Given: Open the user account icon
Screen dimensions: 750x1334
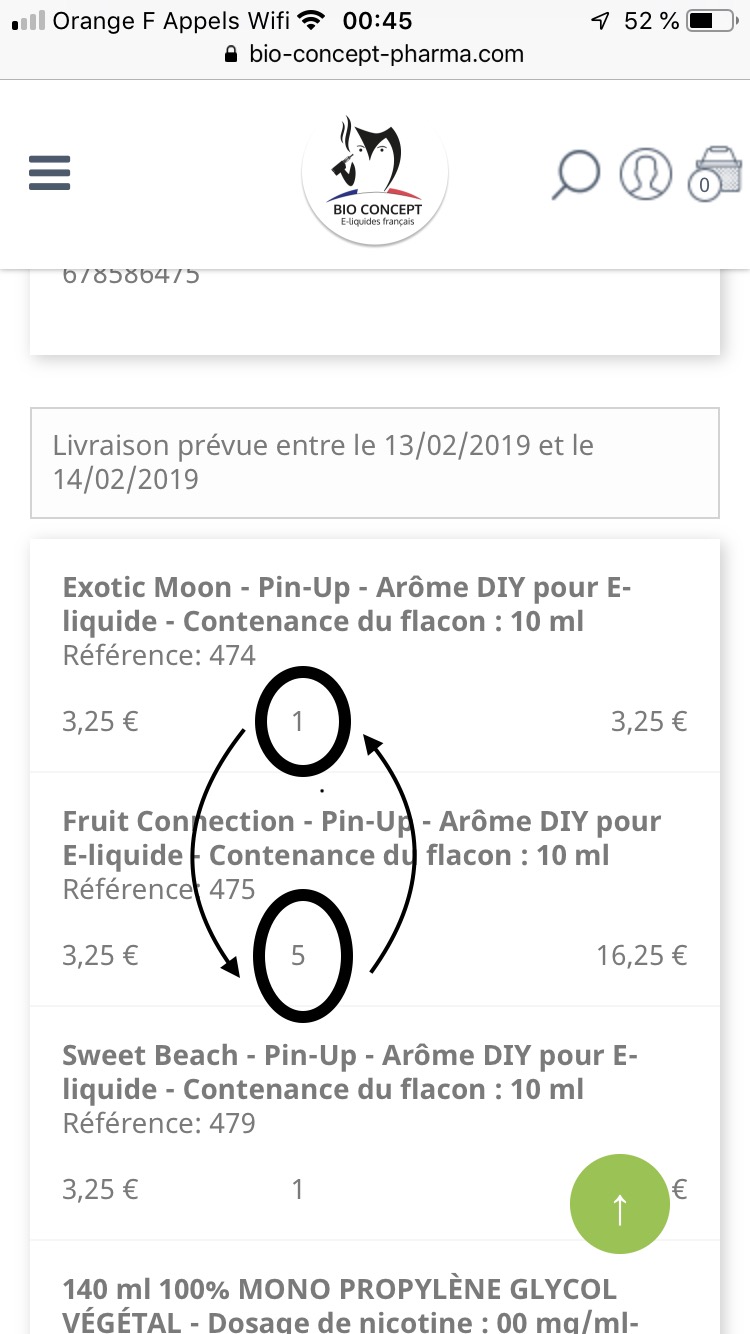Looking at the screenshot, I should point(645,173).
